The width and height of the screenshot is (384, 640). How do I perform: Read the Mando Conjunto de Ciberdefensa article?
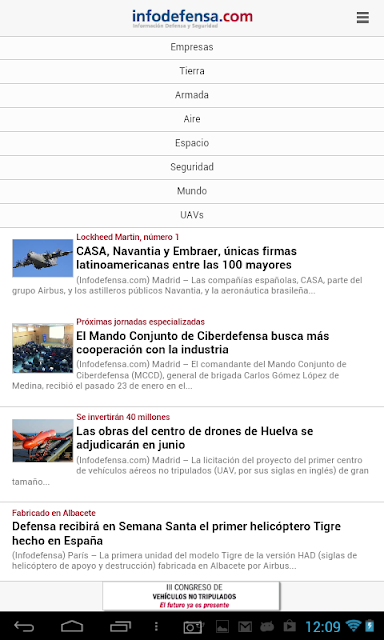coord(202,343)
